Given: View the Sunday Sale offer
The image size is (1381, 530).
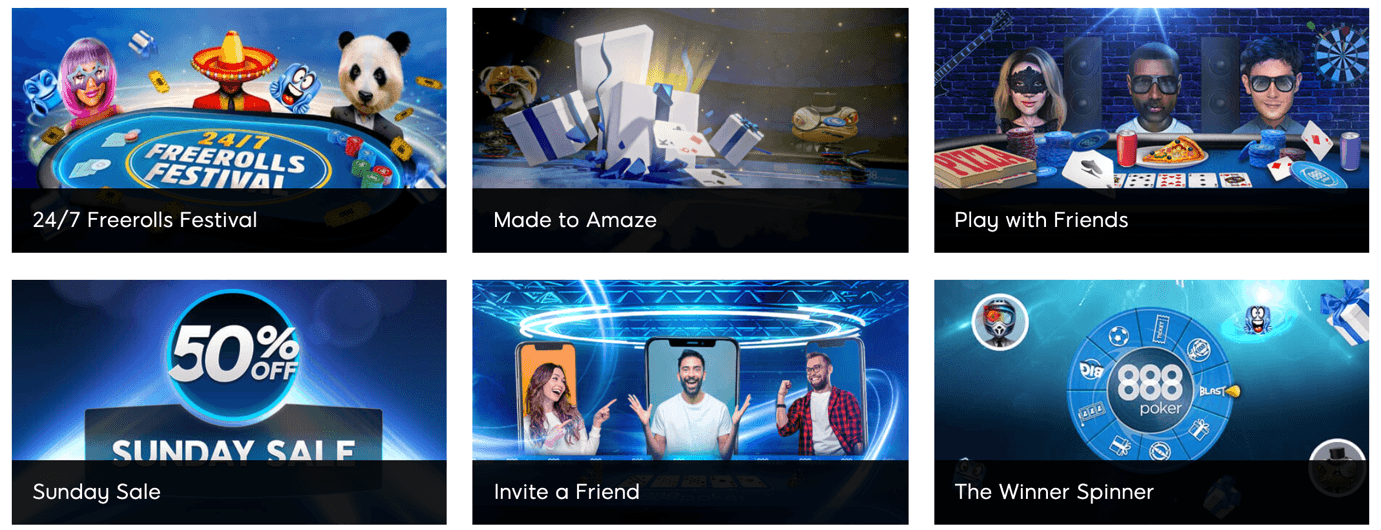Looking at the screenshot, I should pyautogui.click(x=228, y=402).
